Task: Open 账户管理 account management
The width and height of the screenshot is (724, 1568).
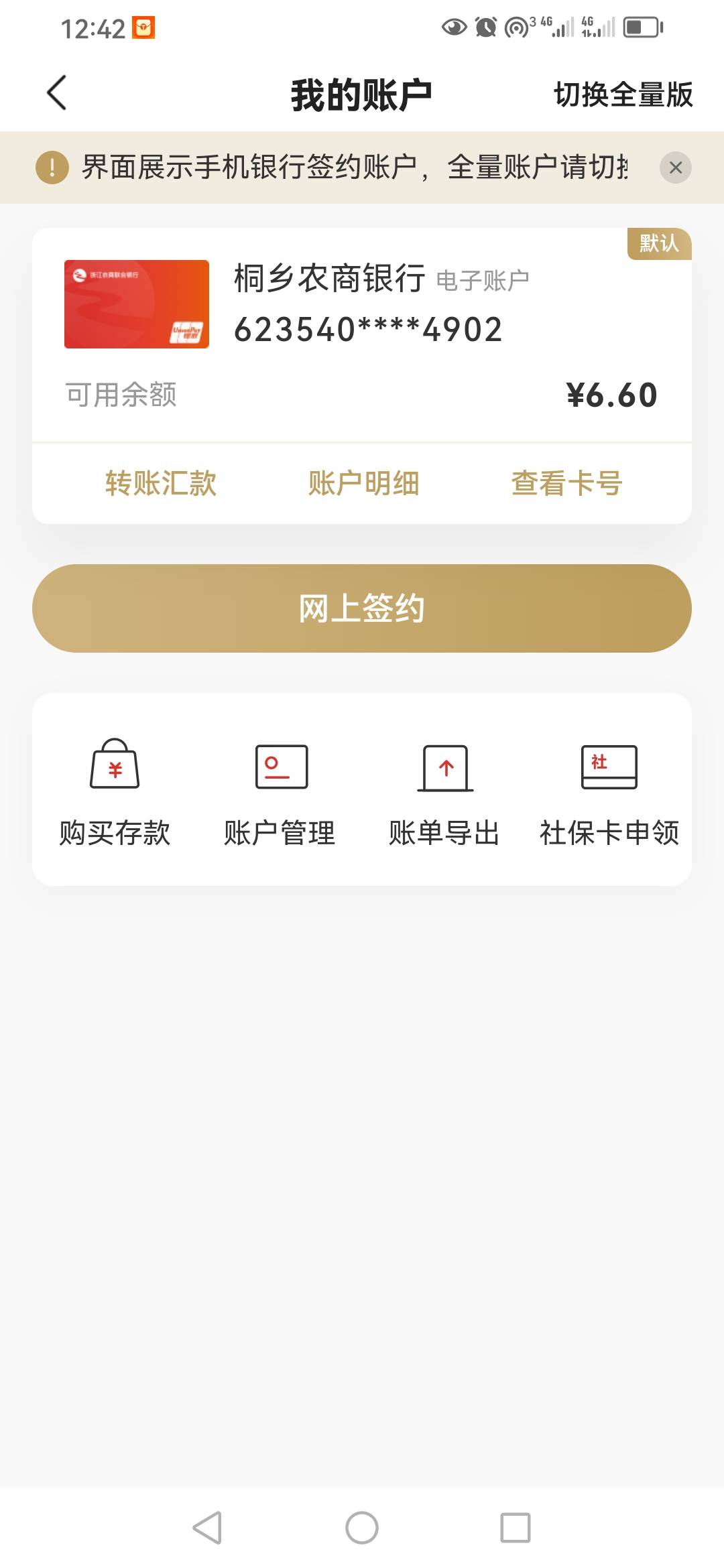Action: 280,792
